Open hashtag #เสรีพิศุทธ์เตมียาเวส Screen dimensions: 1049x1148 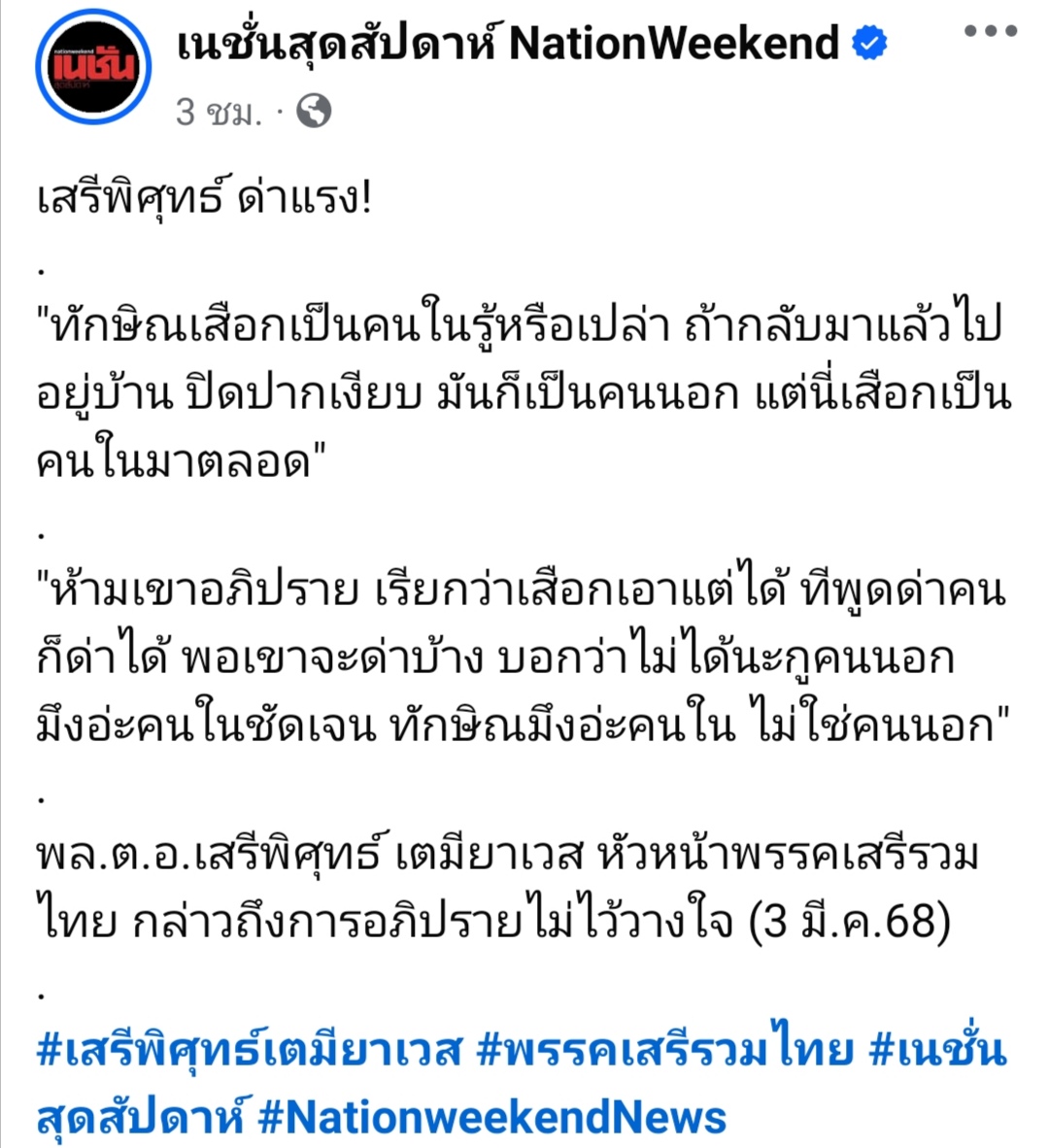pos(249,1052)
